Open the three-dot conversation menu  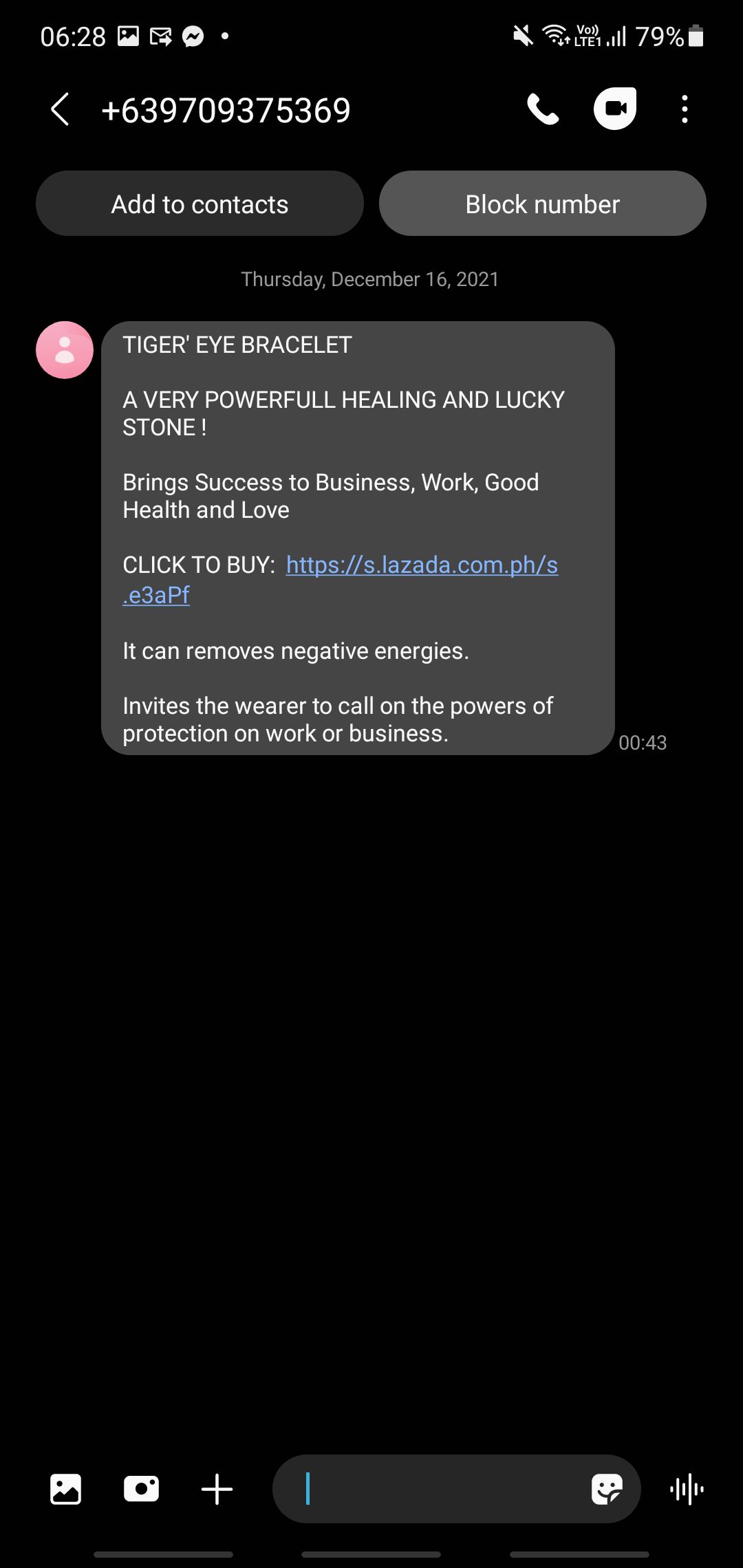684,108
